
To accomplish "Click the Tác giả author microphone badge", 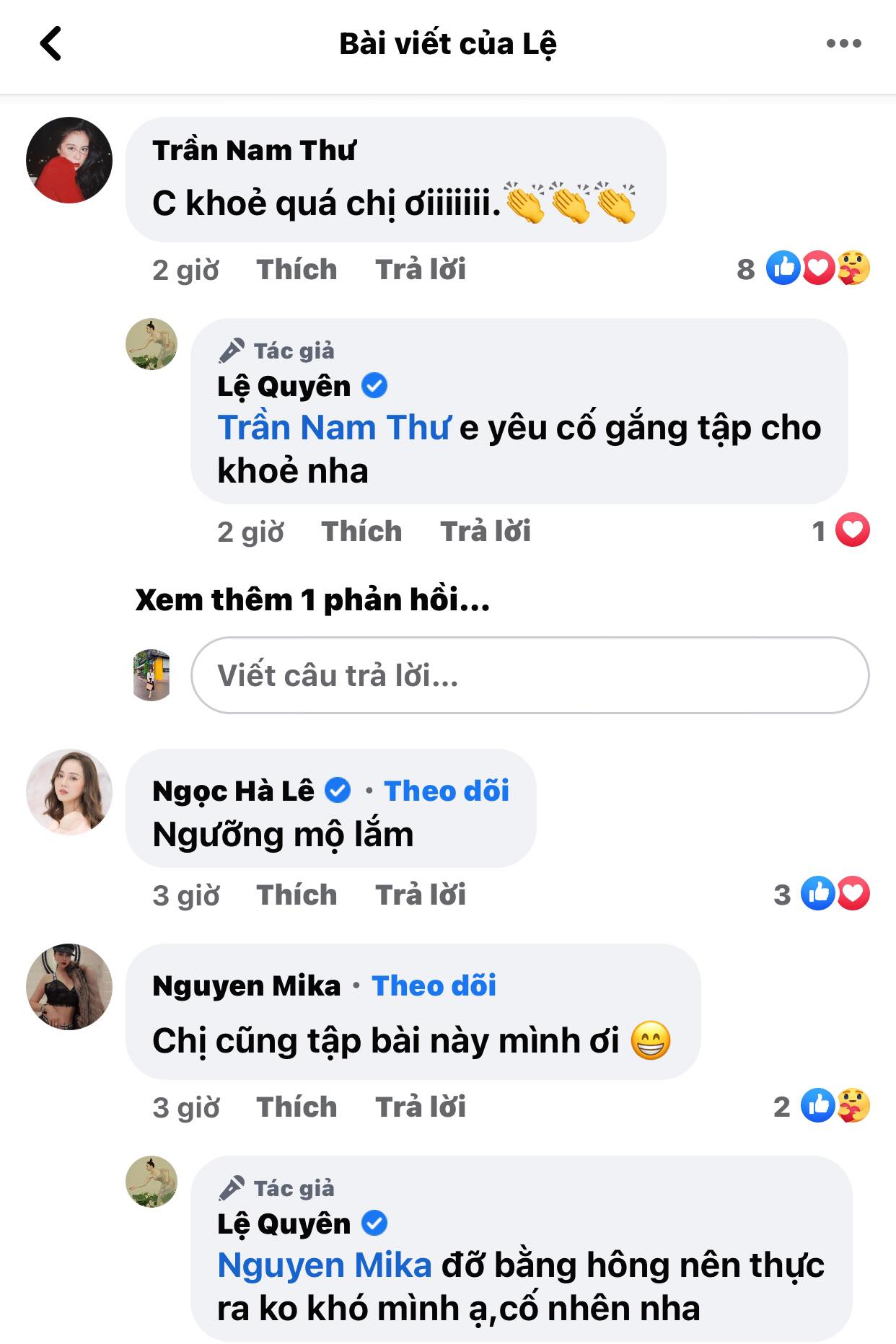I will 232,351.
